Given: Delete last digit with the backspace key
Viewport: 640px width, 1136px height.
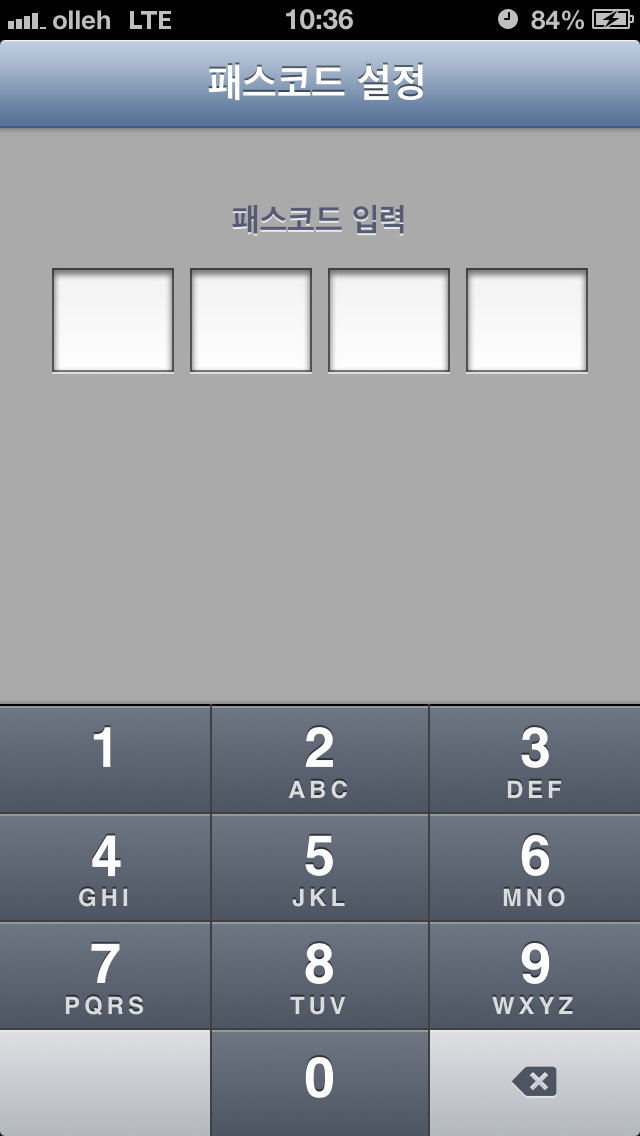Looking at the screenshot, I should pyautogui.click(x=535, y=1082).
